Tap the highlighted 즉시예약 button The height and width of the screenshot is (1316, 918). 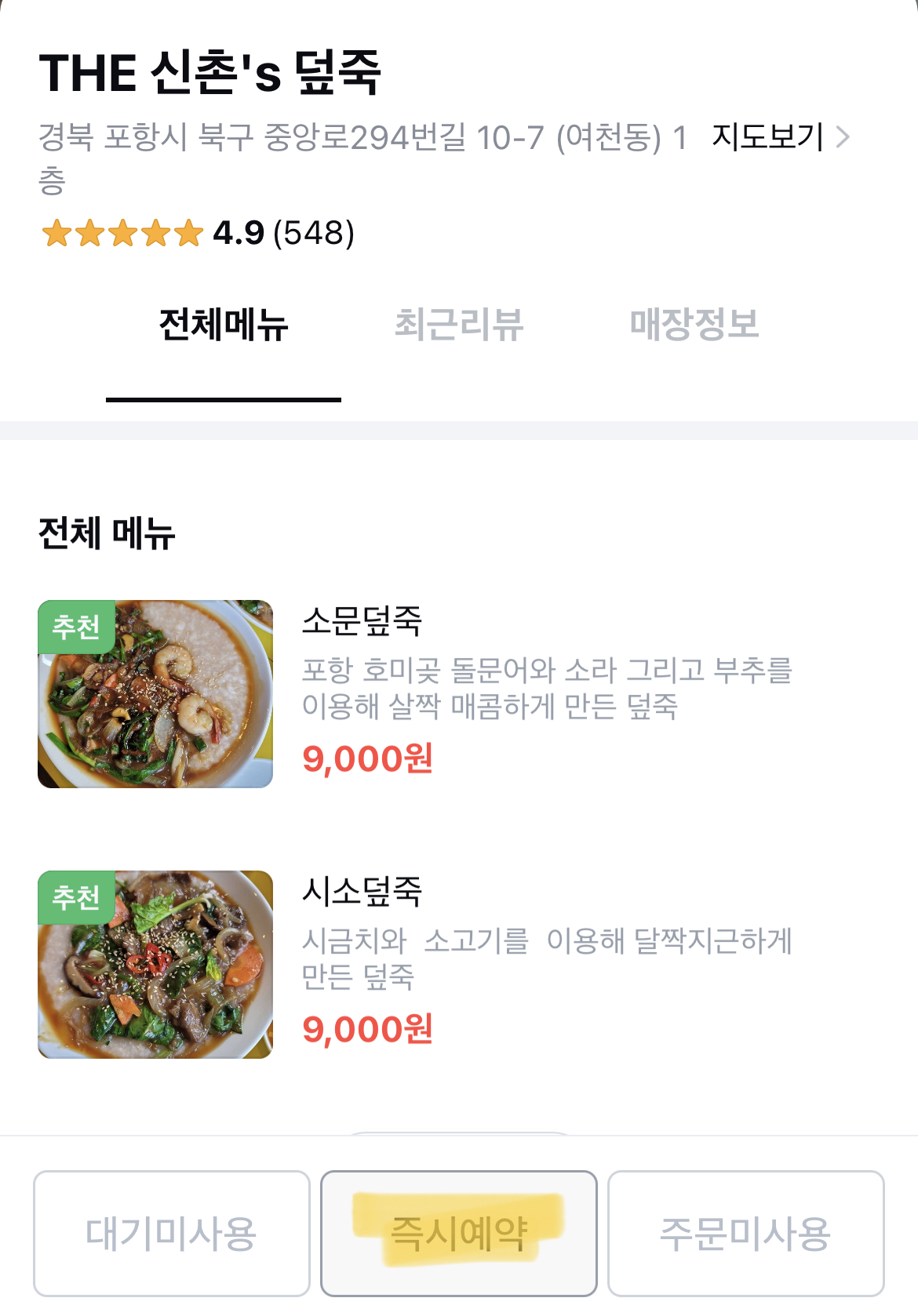coord(458,1234)
